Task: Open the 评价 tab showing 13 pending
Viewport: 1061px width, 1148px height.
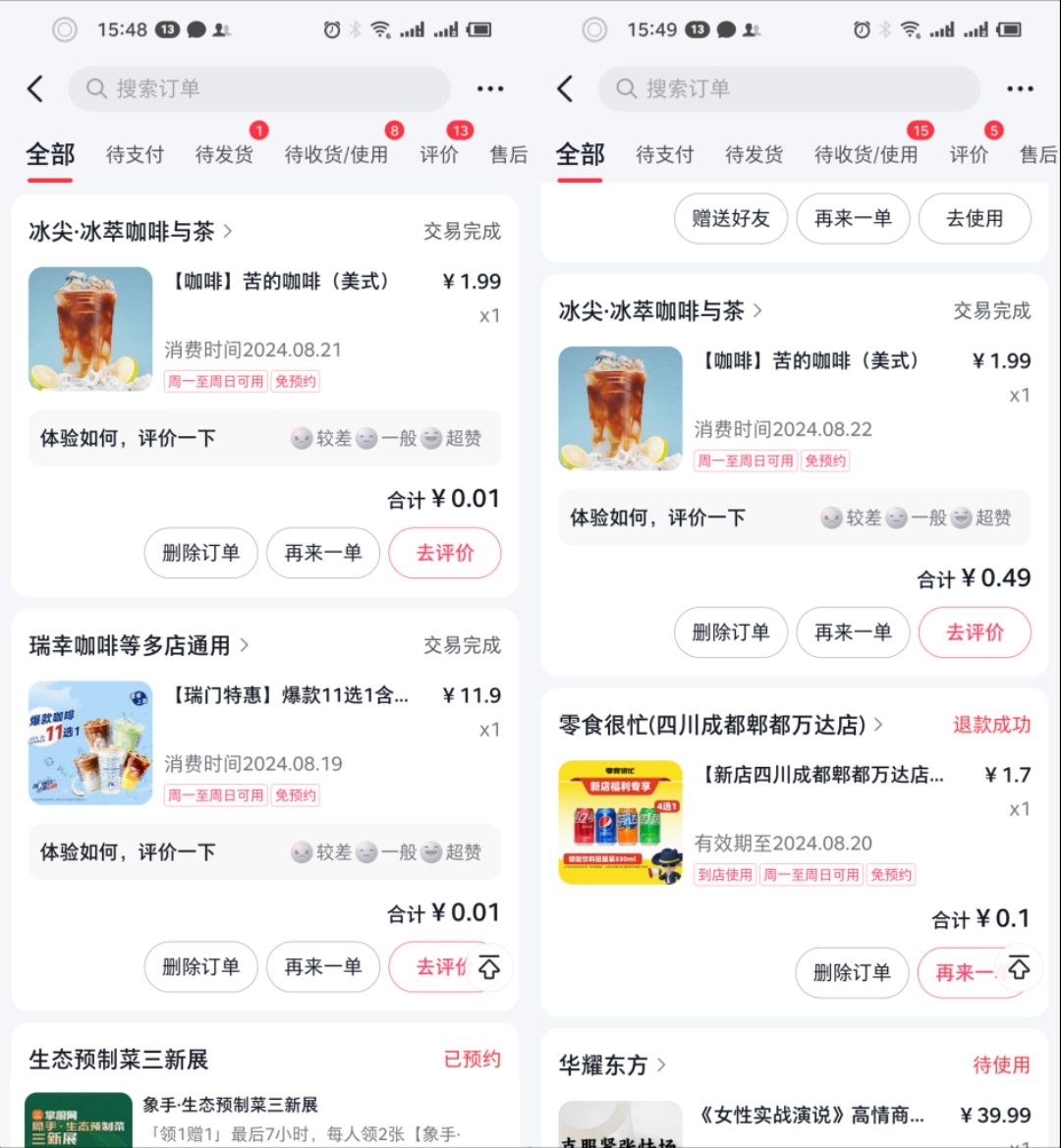Action: [439, 154]
